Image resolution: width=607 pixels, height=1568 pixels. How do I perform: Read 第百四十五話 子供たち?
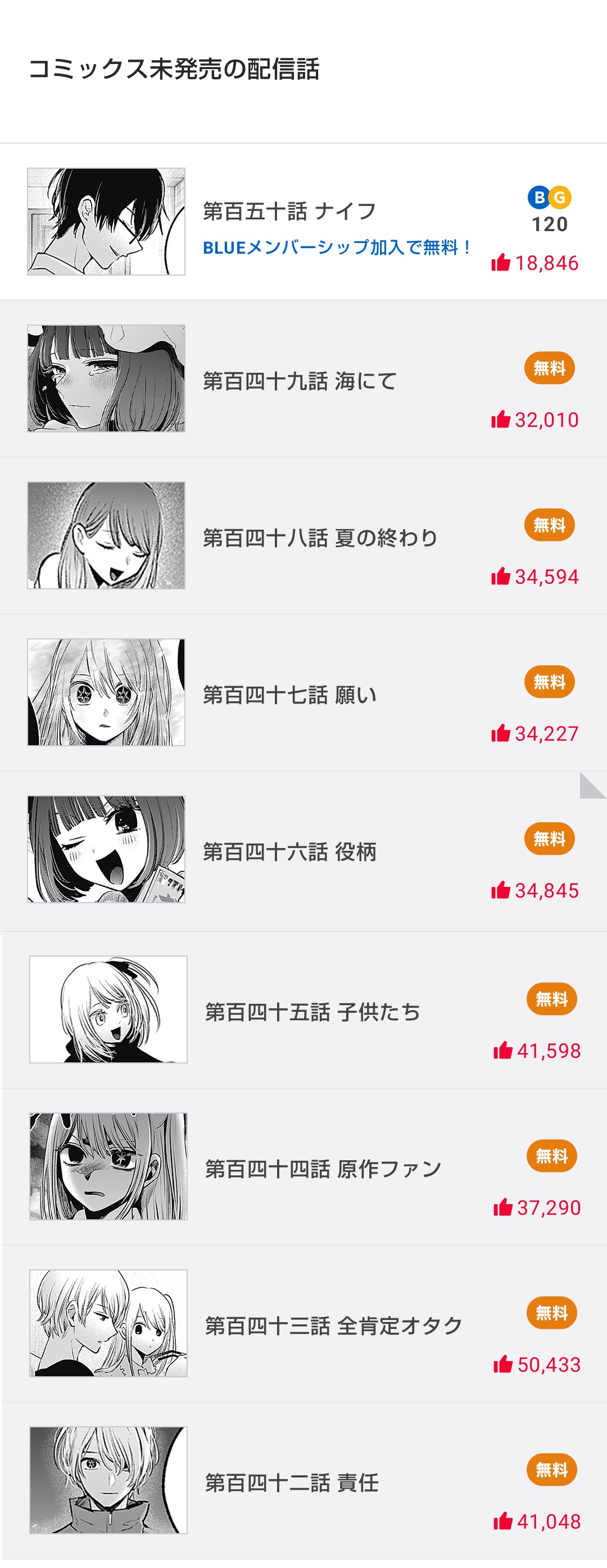[312, 1012]
